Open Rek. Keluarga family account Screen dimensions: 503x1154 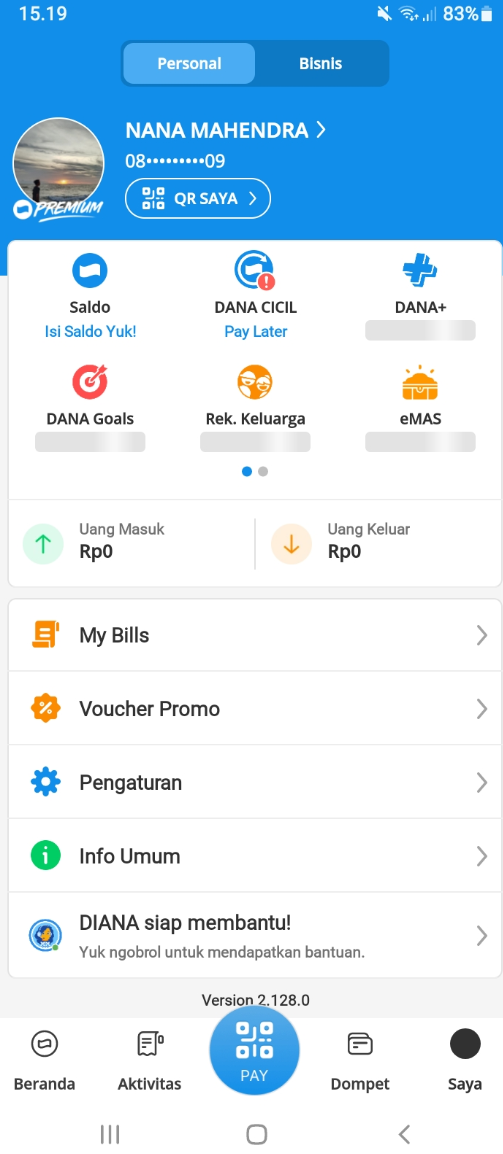point(256,407)
